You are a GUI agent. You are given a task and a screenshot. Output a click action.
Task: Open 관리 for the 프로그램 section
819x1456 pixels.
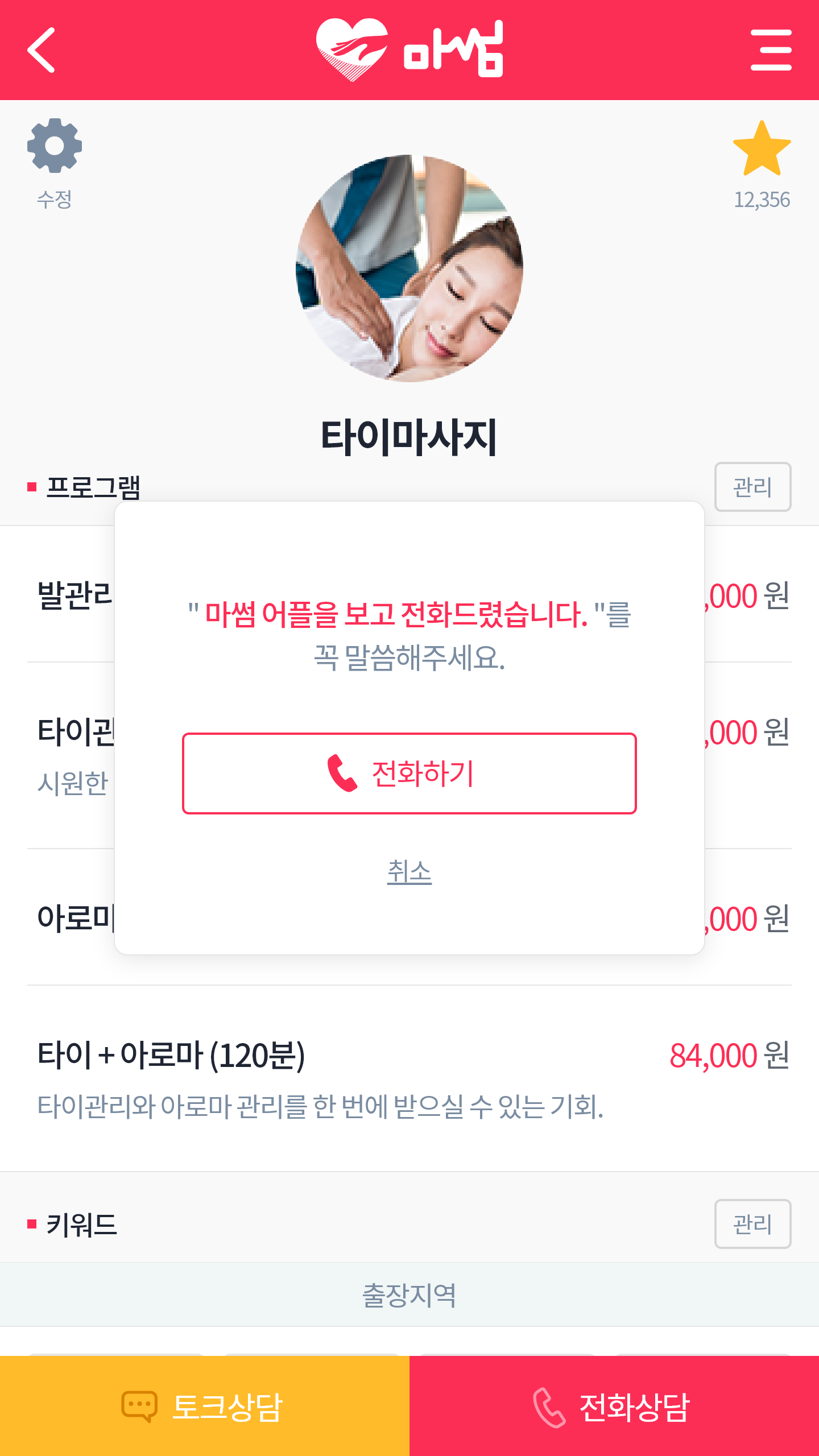[x=752, y=487]
